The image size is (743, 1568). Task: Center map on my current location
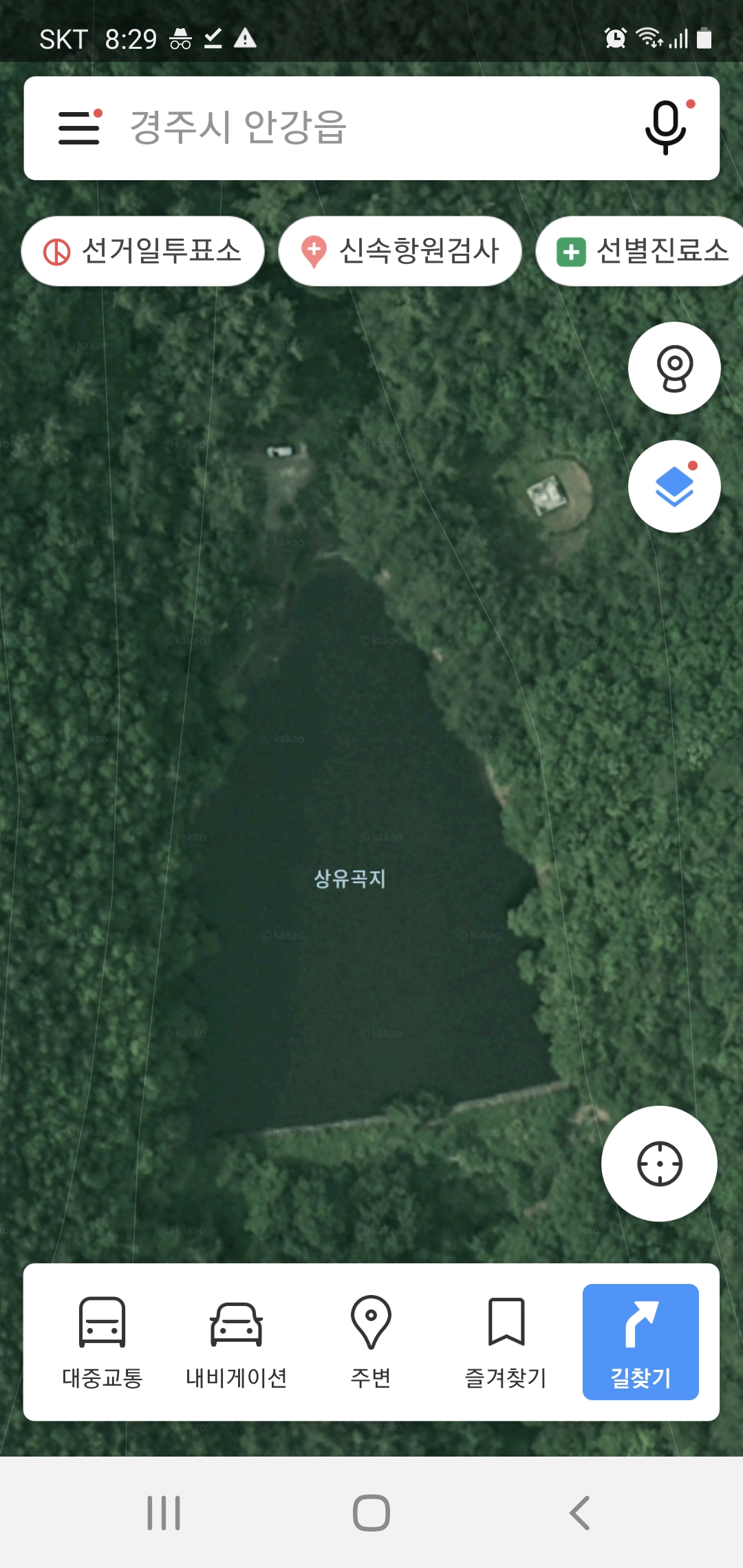point(659,1164)
